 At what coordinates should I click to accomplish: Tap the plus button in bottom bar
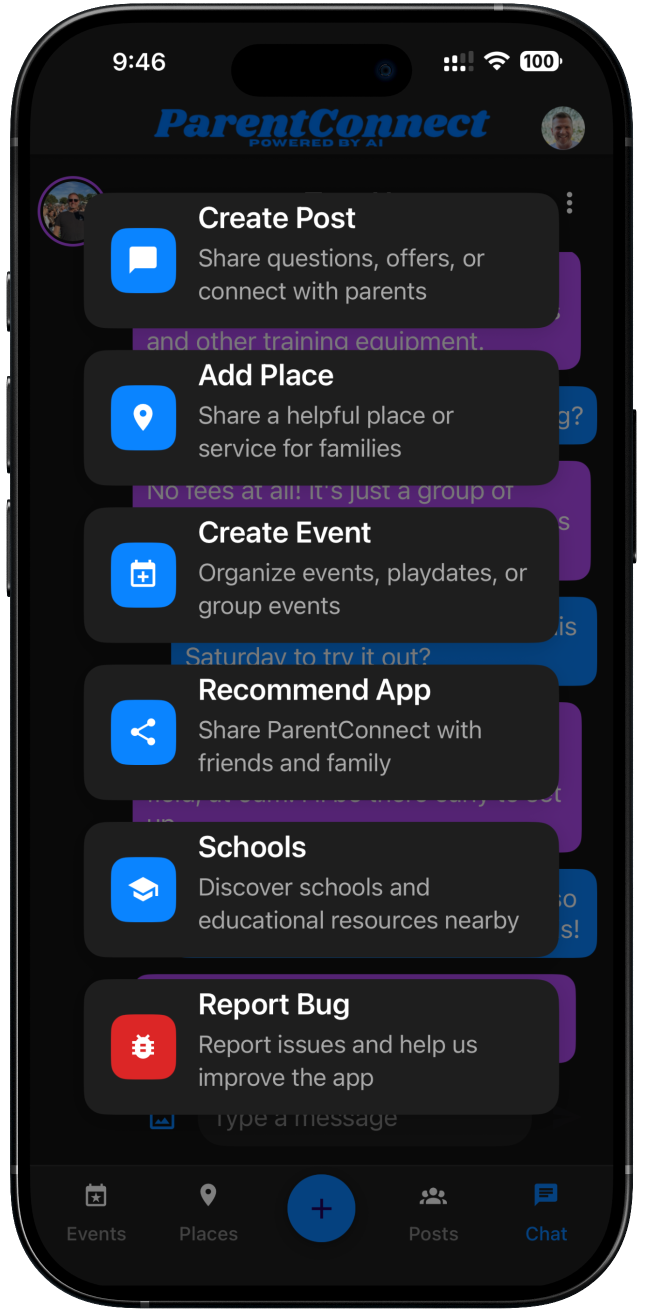point(321,1209)
